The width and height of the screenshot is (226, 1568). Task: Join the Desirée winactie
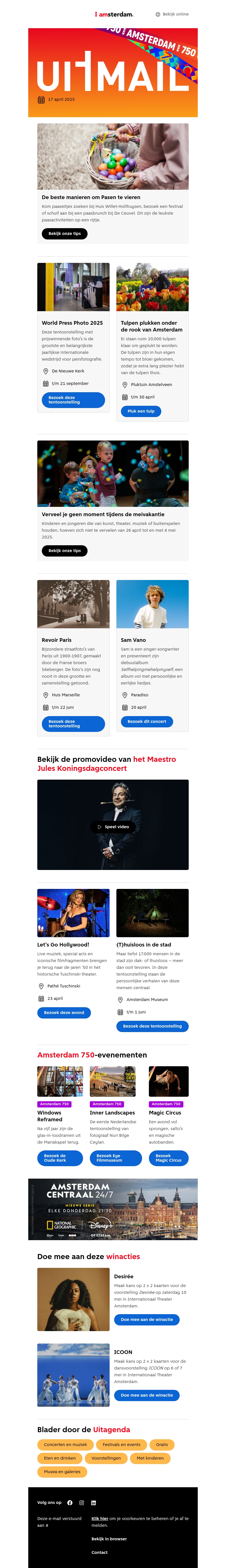coord(146,1320)
